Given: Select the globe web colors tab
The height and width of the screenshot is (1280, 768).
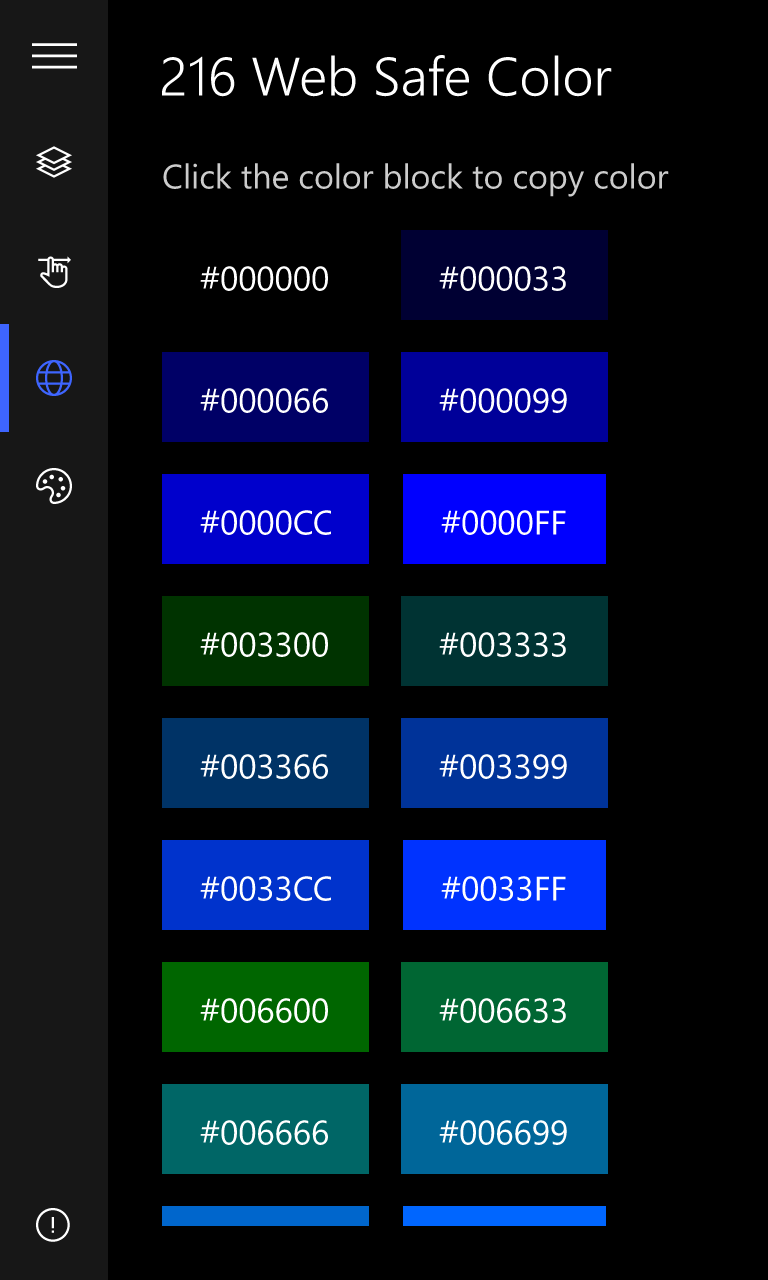Looking at the screenshot, I should point(54,378).
